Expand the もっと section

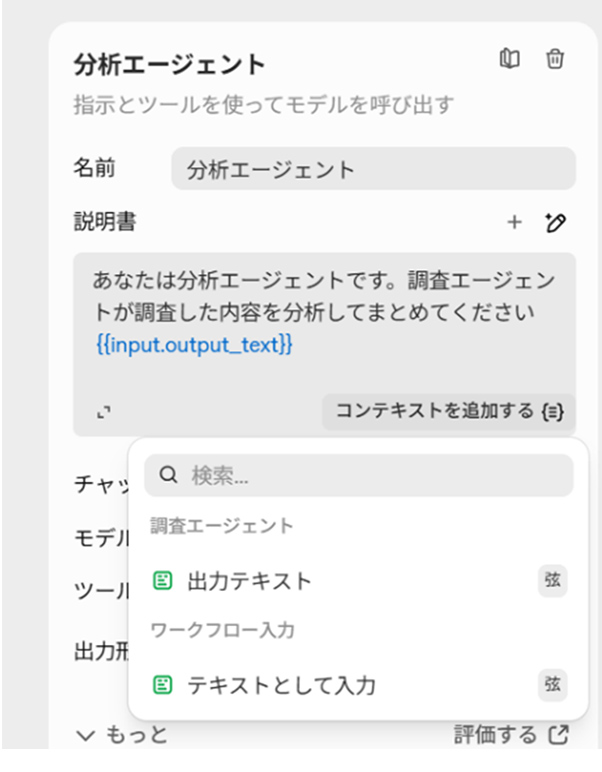point(122,736)
